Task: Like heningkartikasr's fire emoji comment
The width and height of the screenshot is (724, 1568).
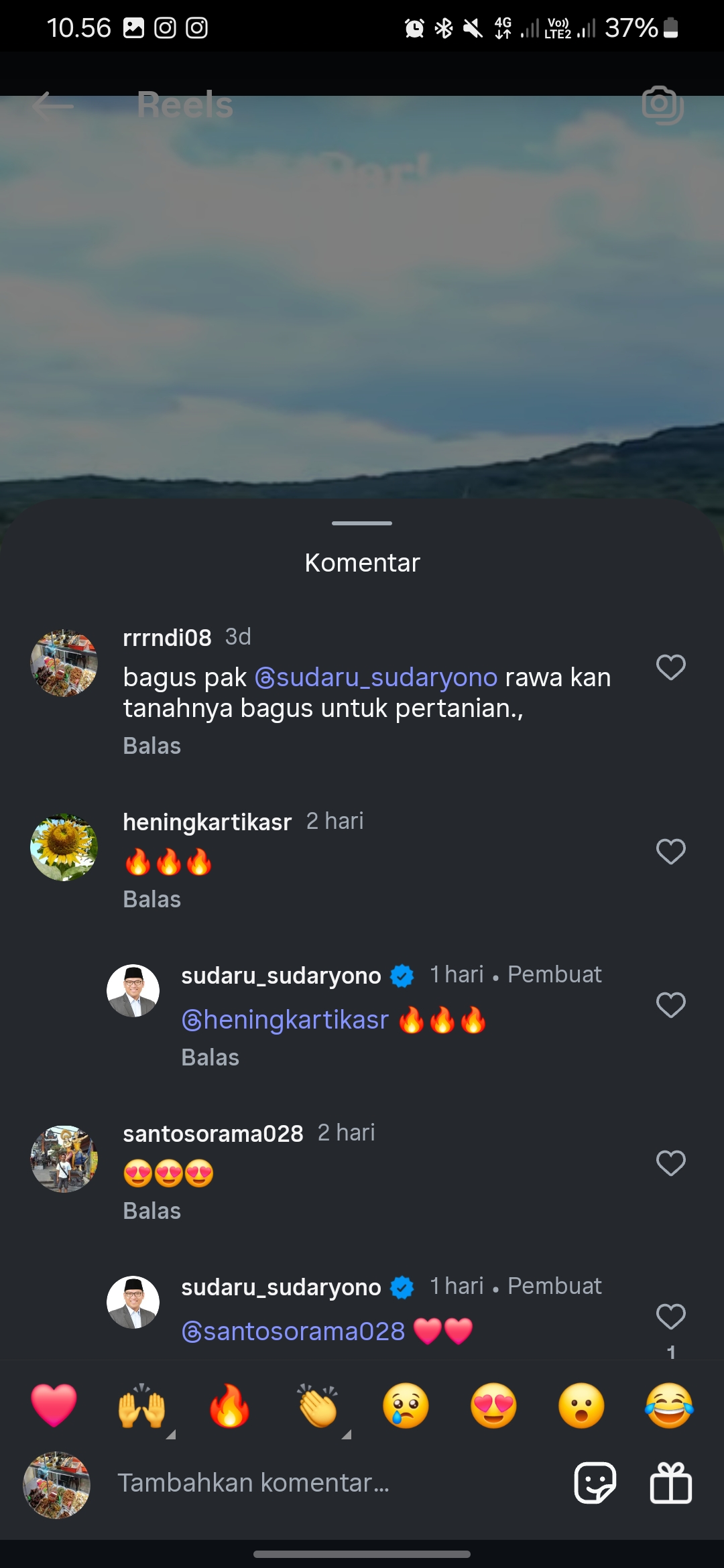Action: [x=670, y=852]
